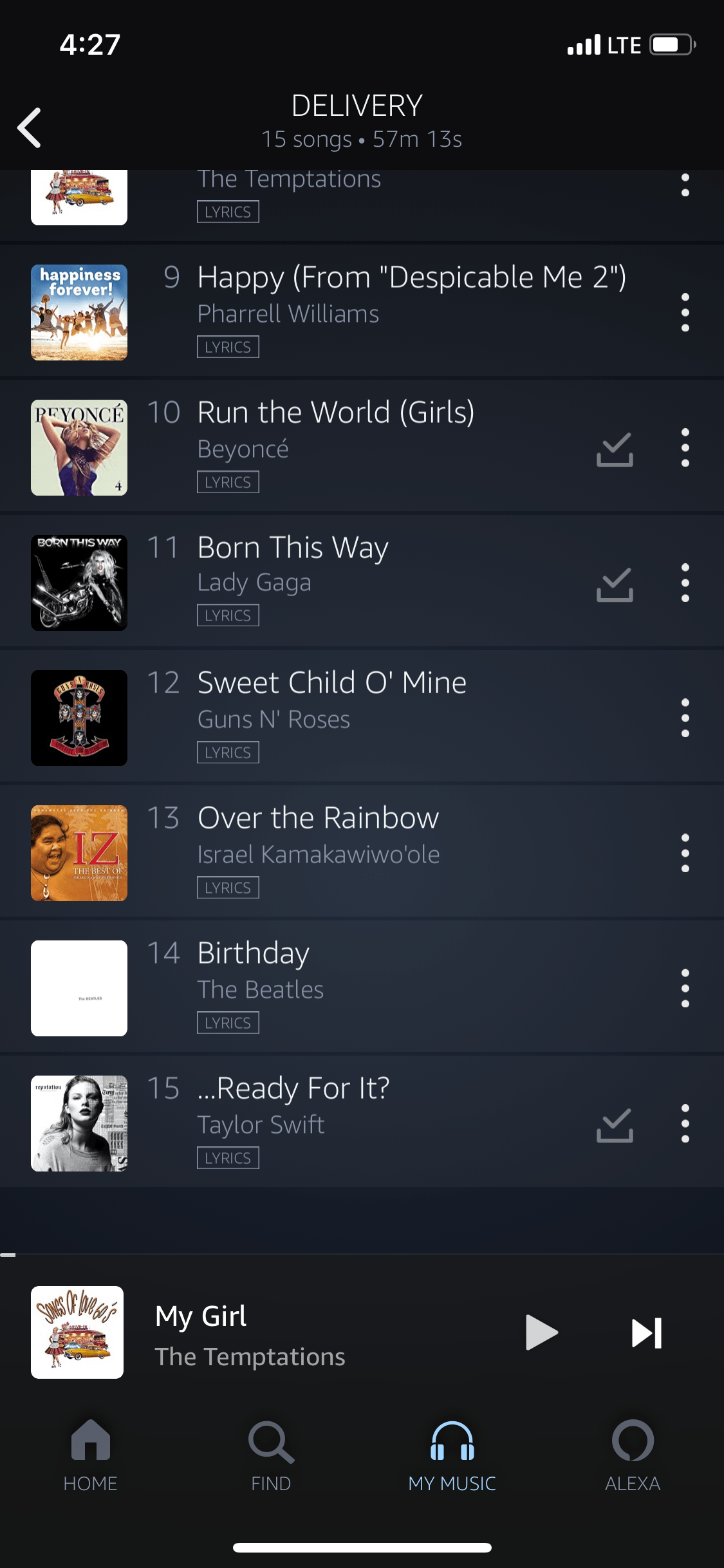Resume playback of My Girl
The image size is (724, 1568).
[541, 1332]
